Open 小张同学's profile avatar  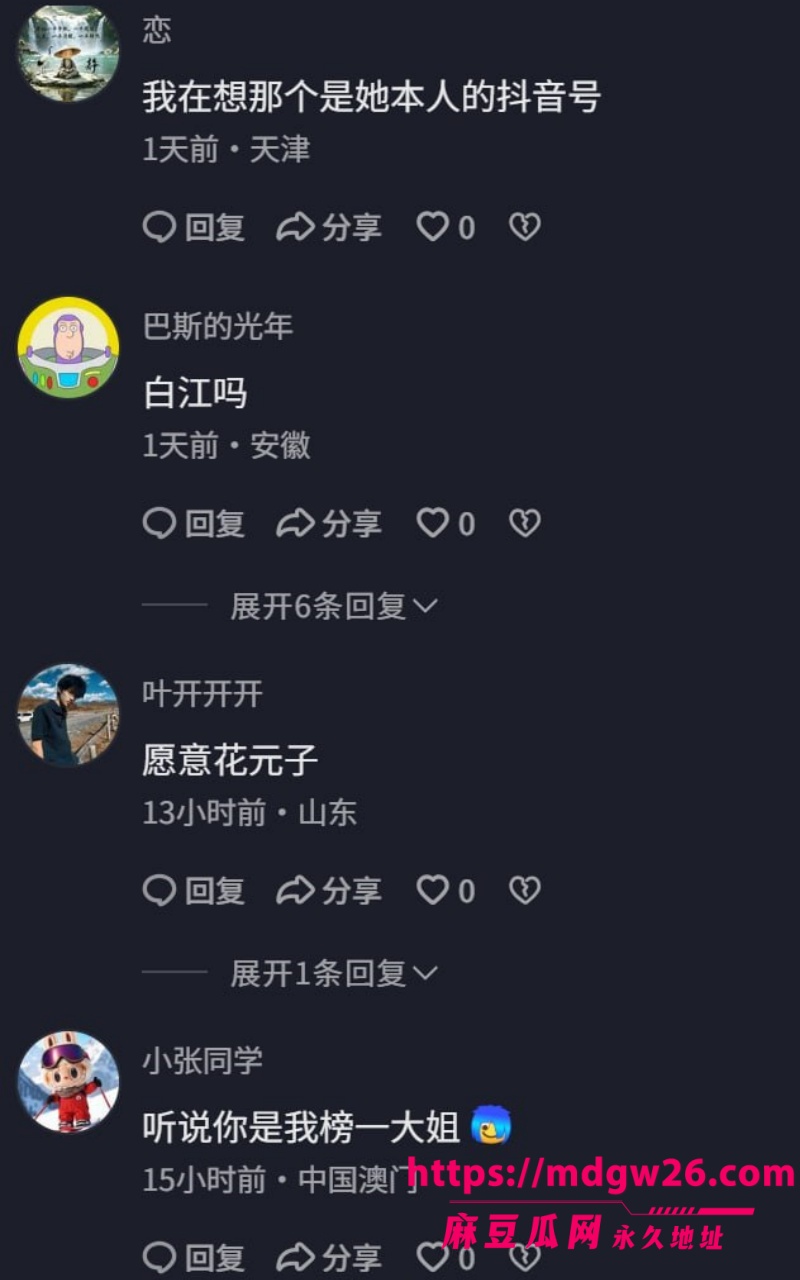pos(68,1082)
